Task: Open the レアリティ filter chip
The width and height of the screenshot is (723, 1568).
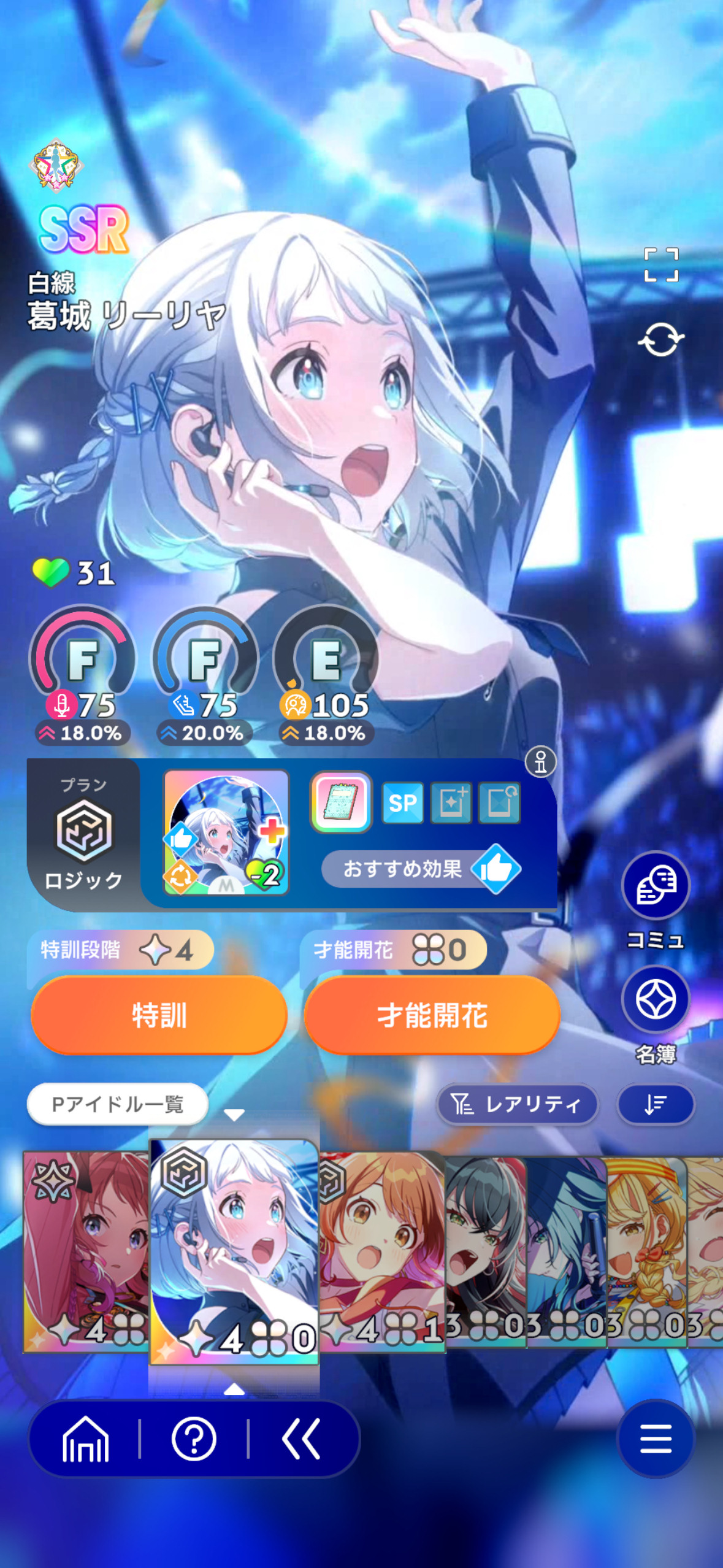Action: [517, 1105]
